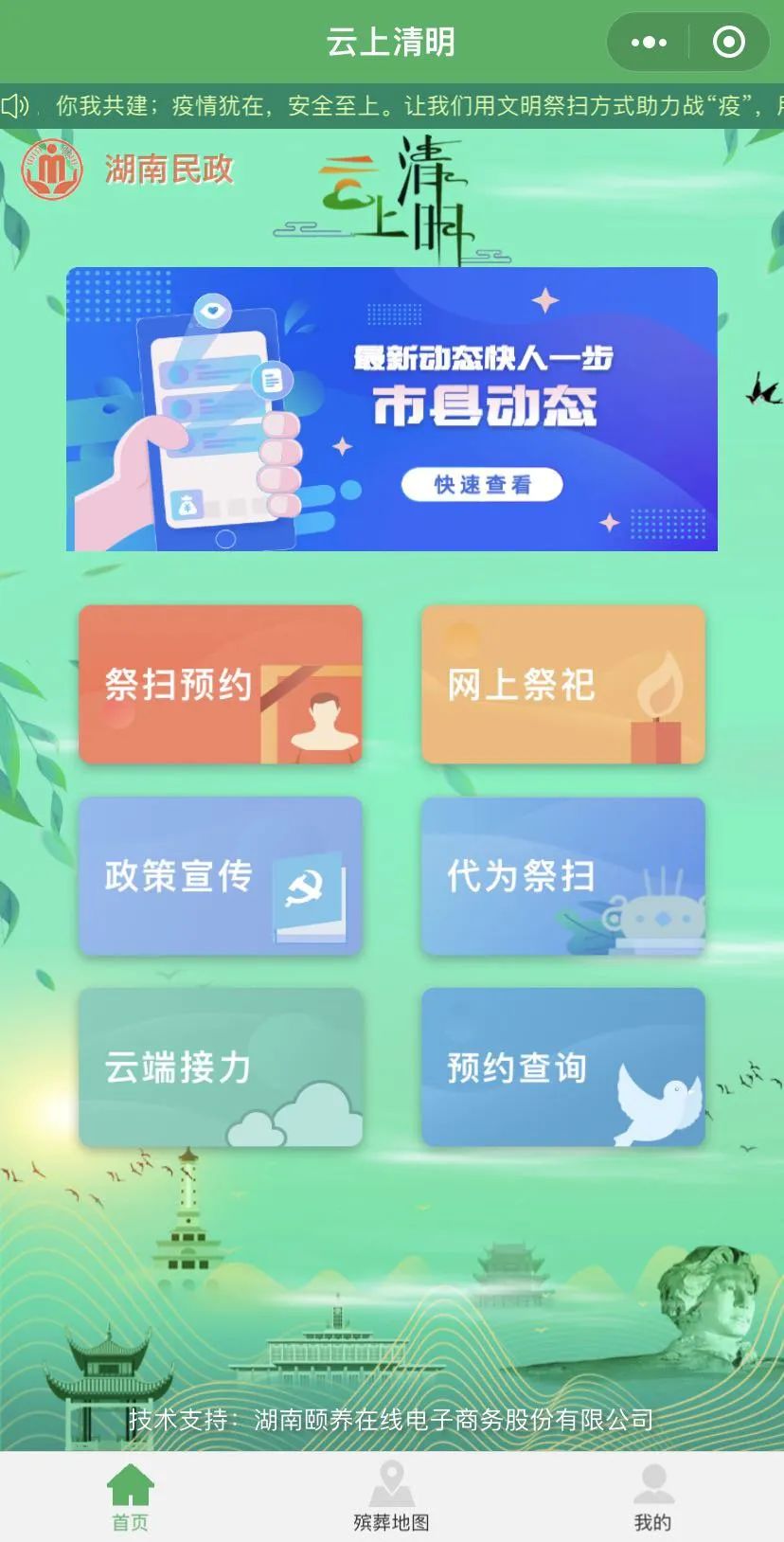Image resolution: width=784 pixels, height=1542 pixels.
Task: Open 云端接力 card
Action: click(221, 1067)
